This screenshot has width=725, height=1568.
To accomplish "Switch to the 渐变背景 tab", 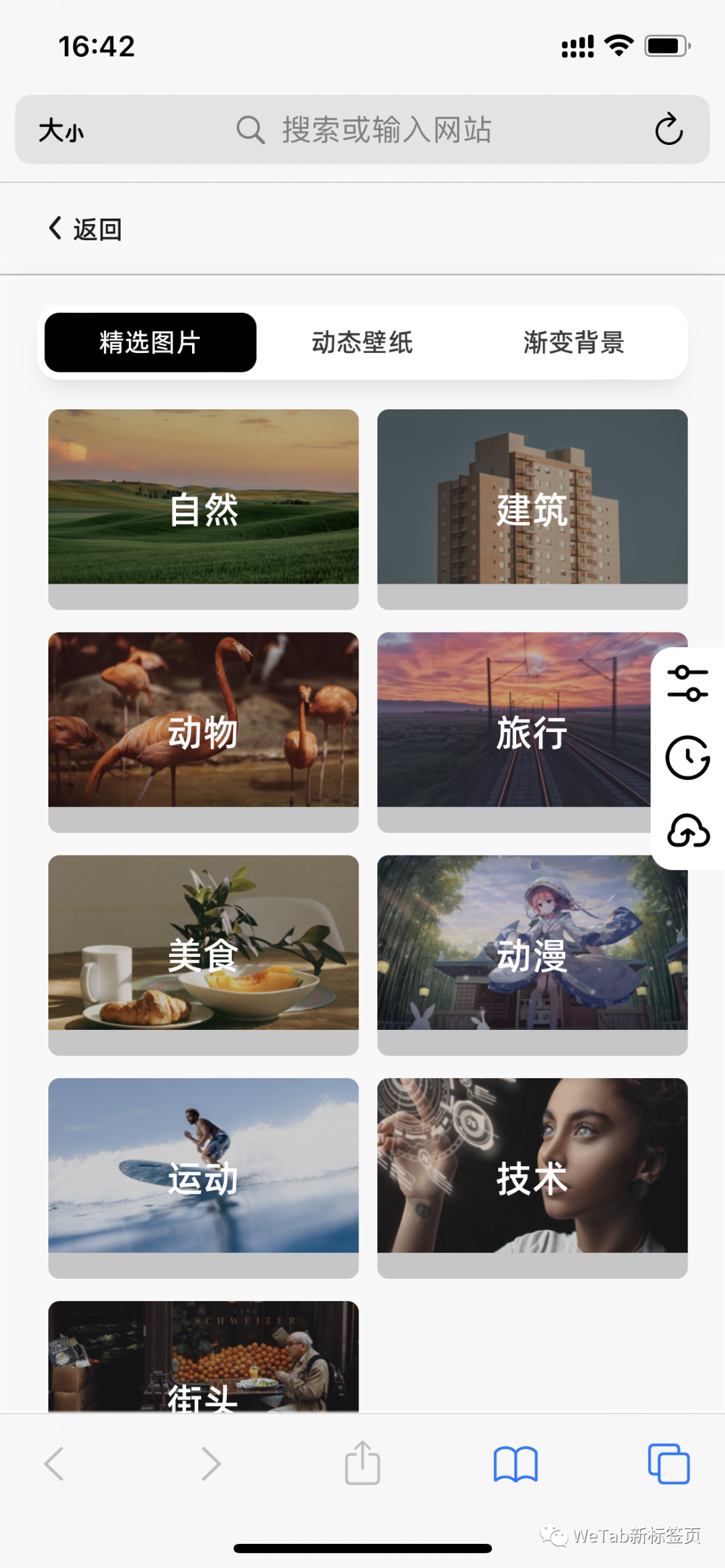I will point(575,342).
